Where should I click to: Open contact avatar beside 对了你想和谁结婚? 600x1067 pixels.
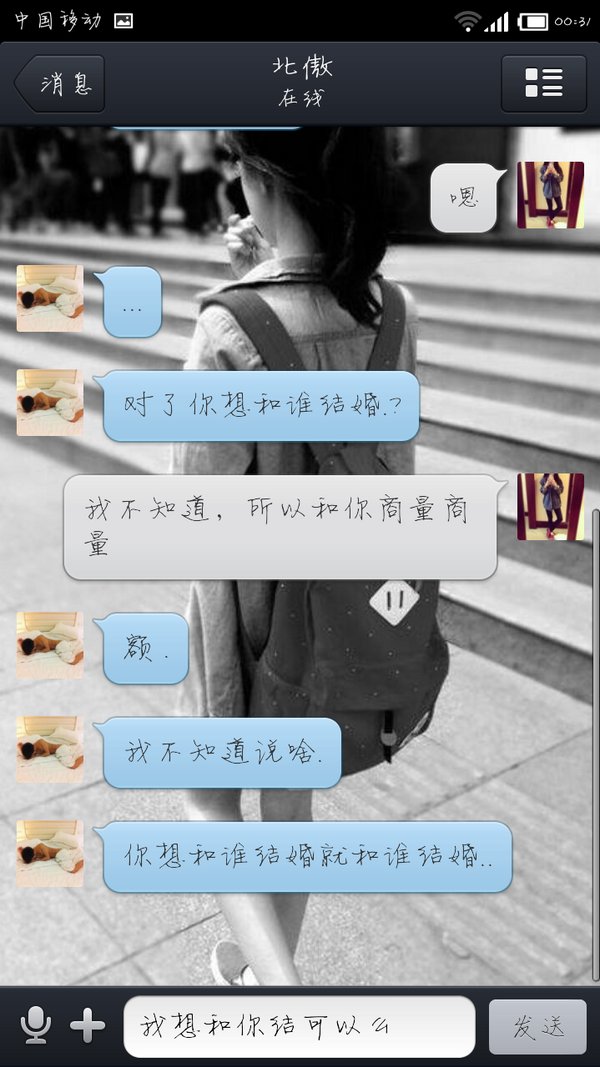(x=50, y=402)
